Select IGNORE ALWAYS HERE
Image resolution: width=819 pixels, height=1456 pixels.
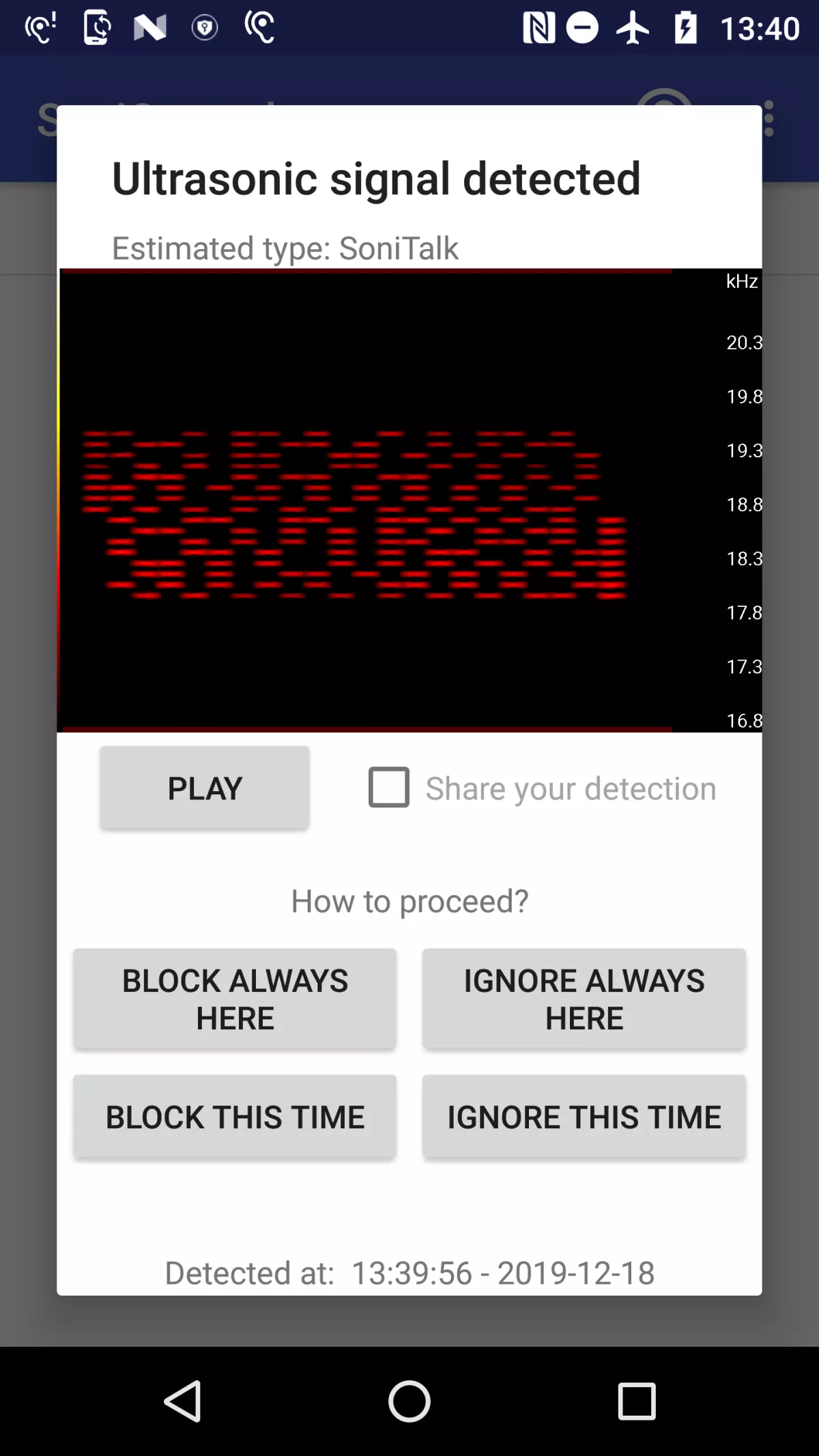point(584,999)
